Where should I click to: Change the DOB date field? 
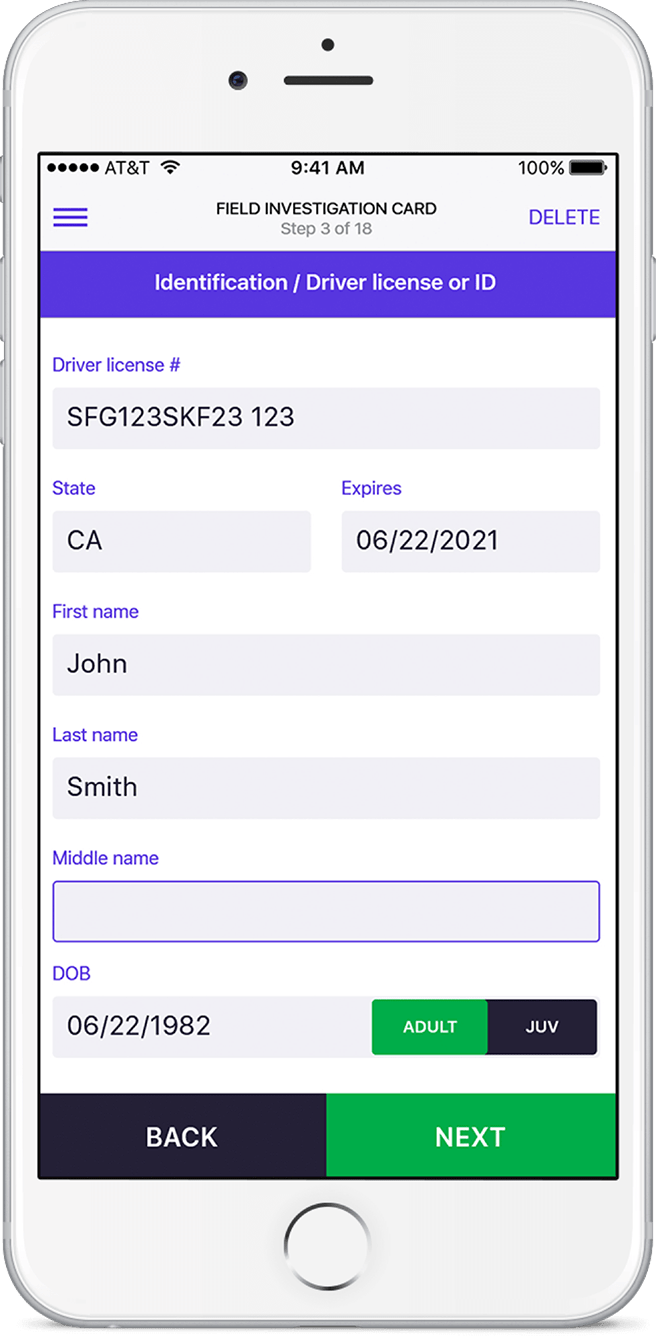point(211,1026)
